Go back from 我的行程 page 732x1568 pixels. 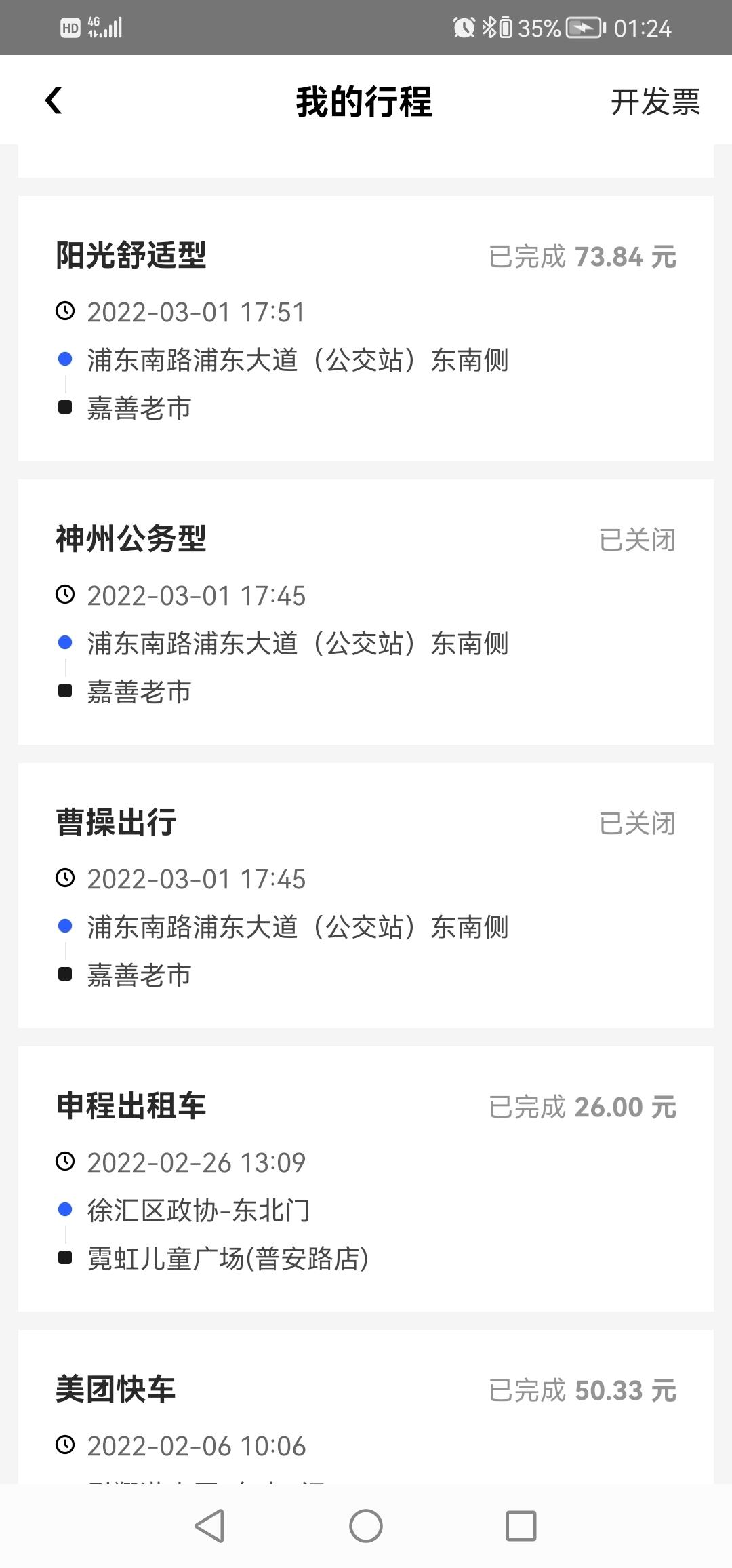[54, 101]
